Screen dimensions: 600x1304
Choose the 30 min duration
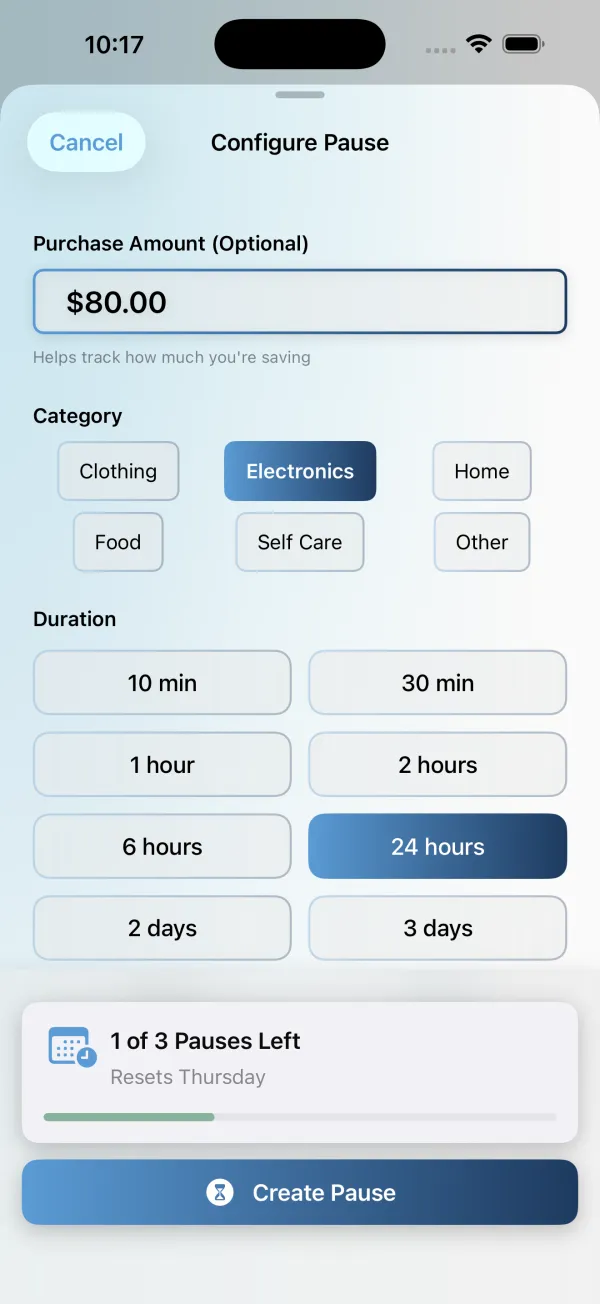pyautogui.click(x=437, y=683)
